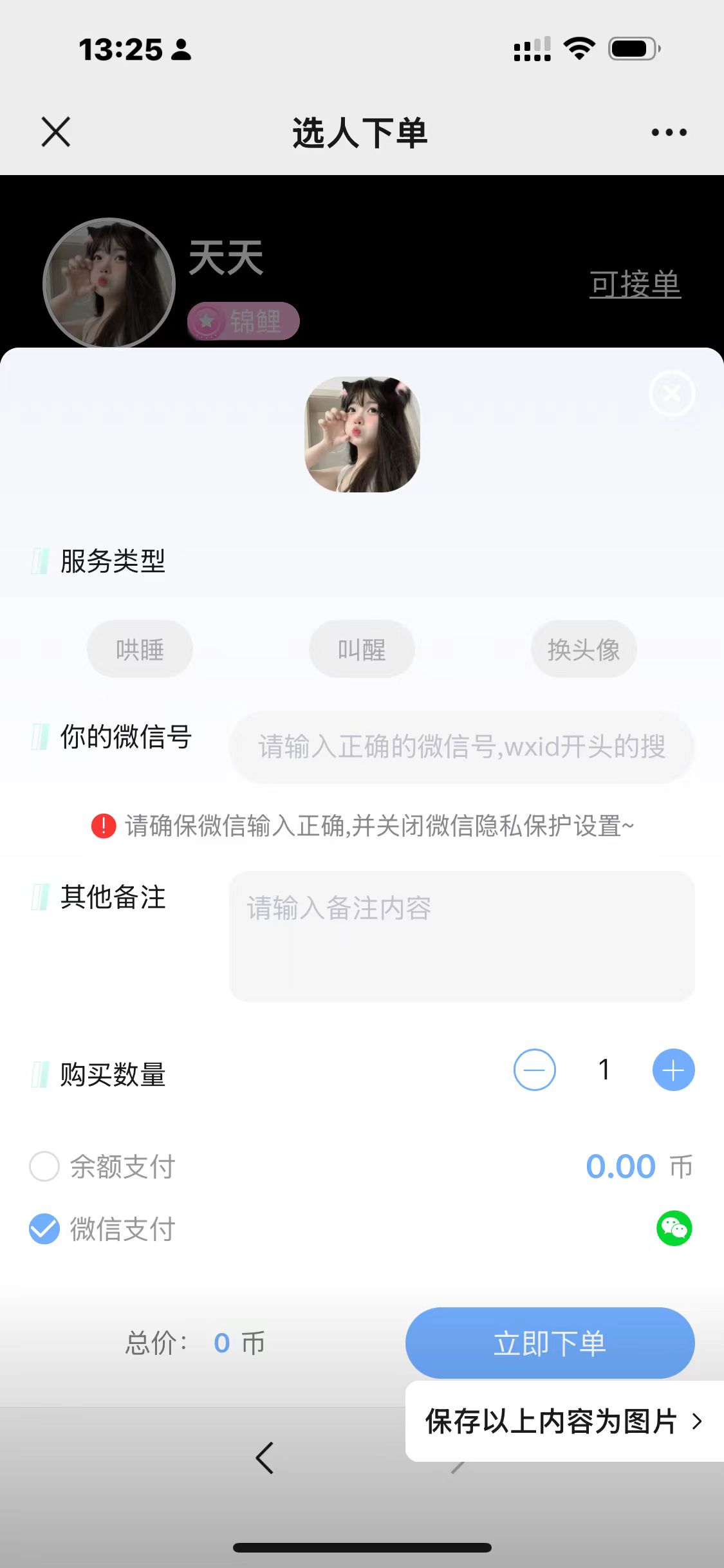Pick the 换头像 service type

pos(584,649)
